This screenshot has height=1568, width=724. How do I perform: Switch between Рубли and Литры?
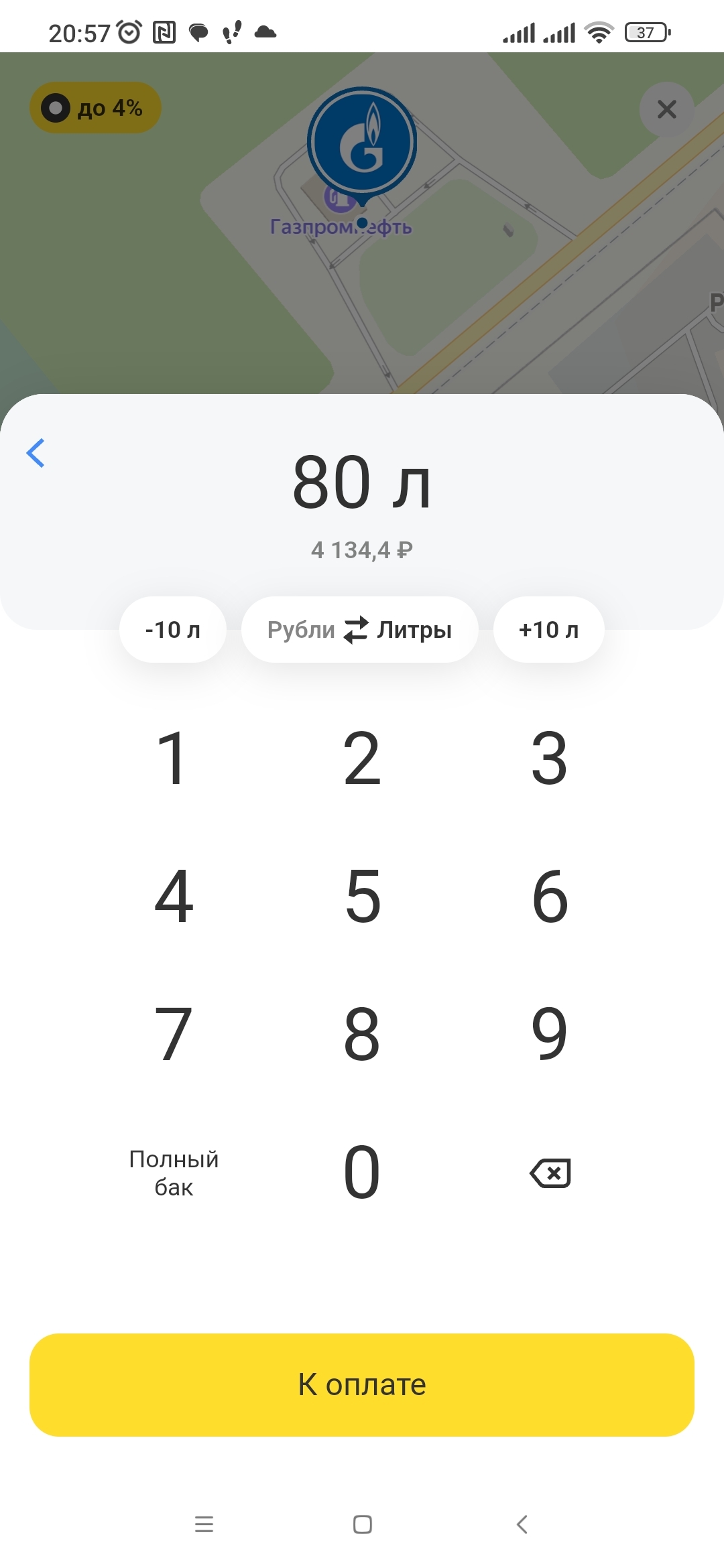tap(359, 630)
